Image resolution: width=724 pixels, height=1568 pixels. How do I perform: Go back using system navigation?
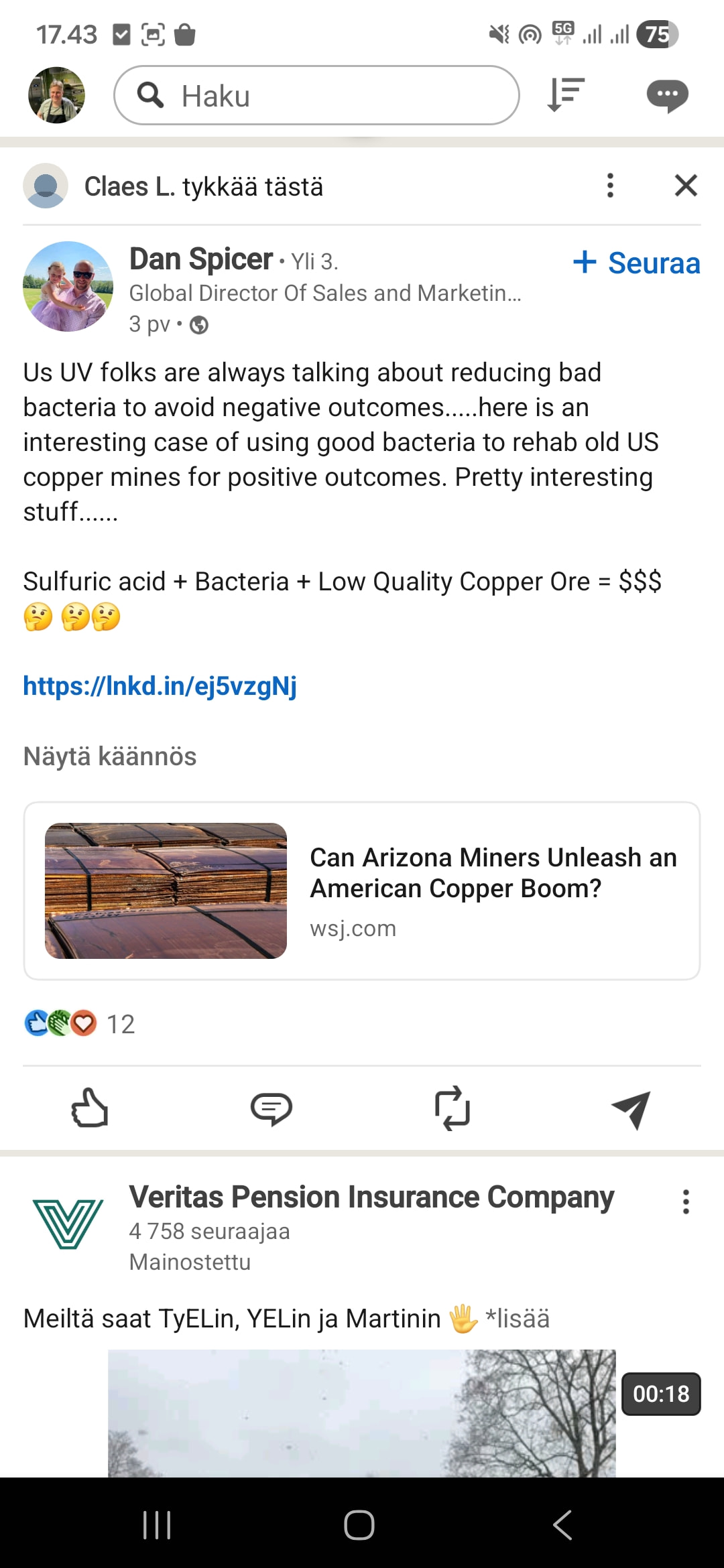[x=562, y=1525]
